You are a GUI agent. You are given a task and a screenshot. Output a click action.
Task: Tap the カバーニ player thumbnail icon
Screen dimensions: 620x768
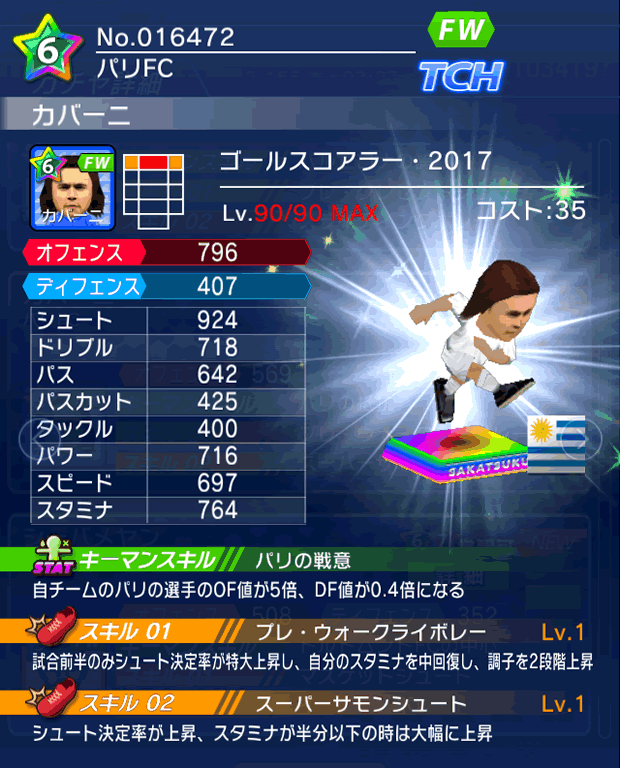(73, 187)
